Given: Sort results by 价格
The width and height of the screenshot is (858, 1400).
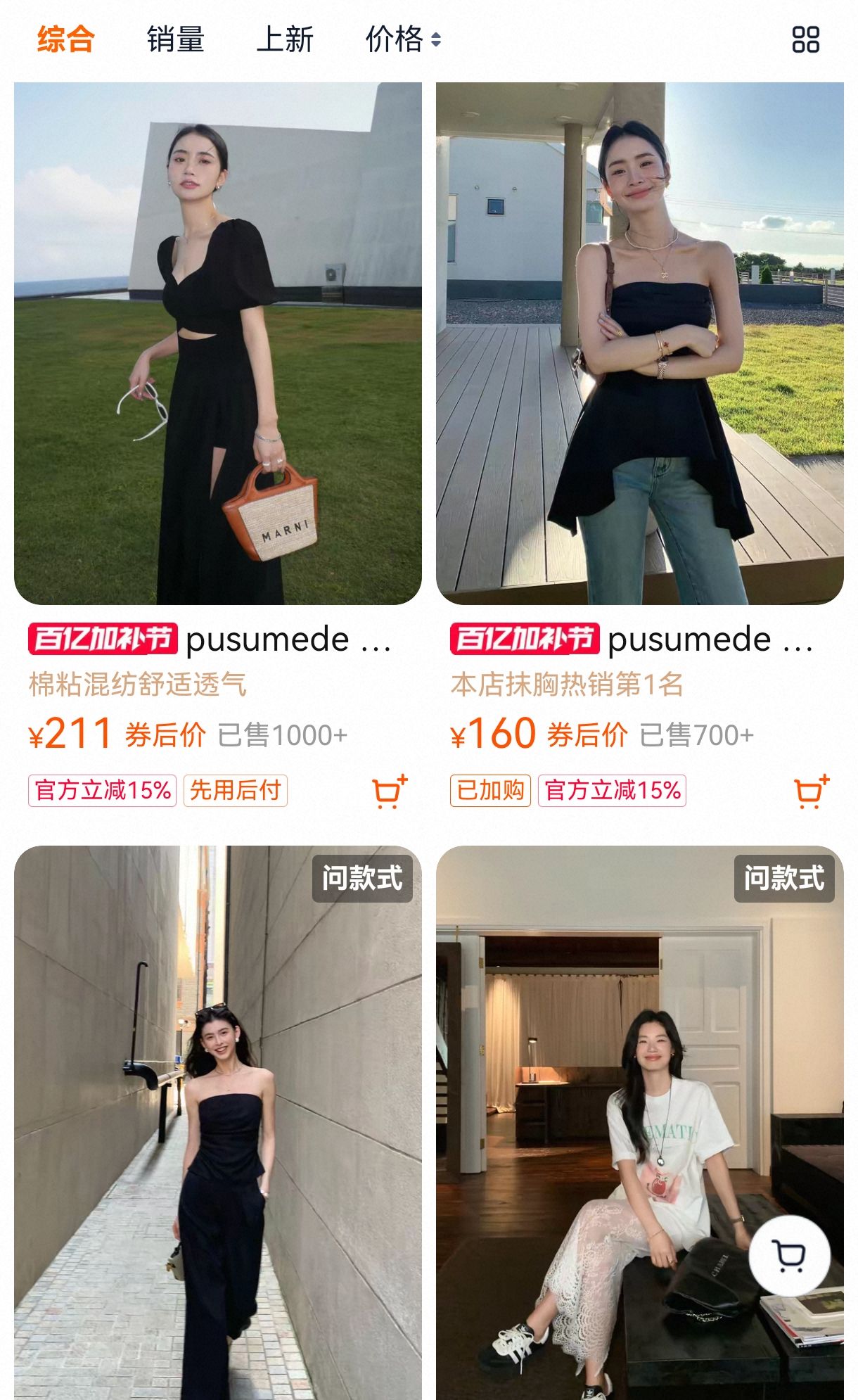Looking at the screenshot, I should [402, 39].
